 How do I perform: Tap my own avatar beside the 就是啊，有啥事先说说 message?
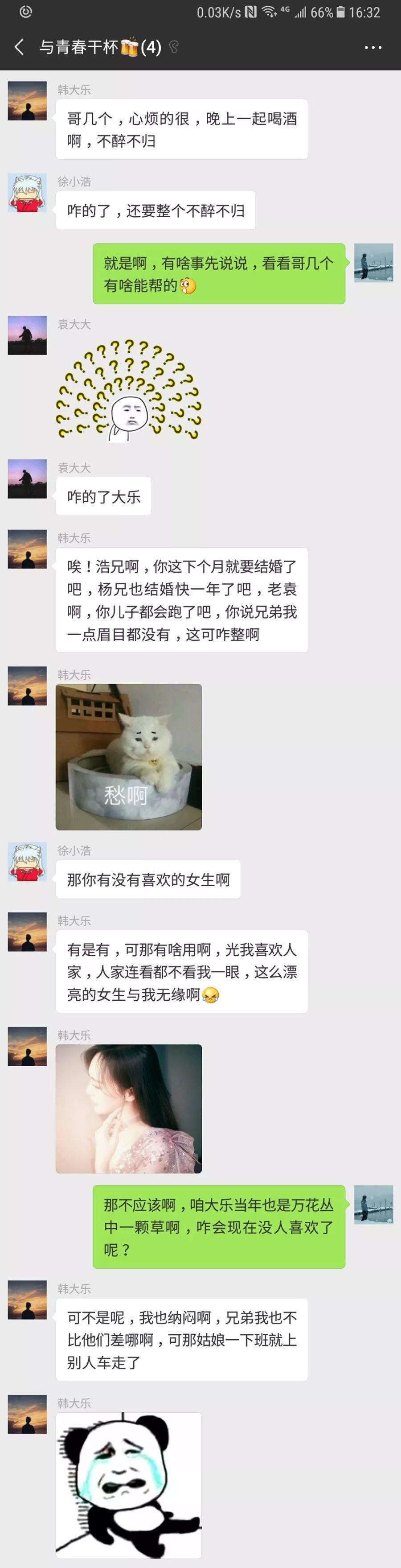click(373, 263)
